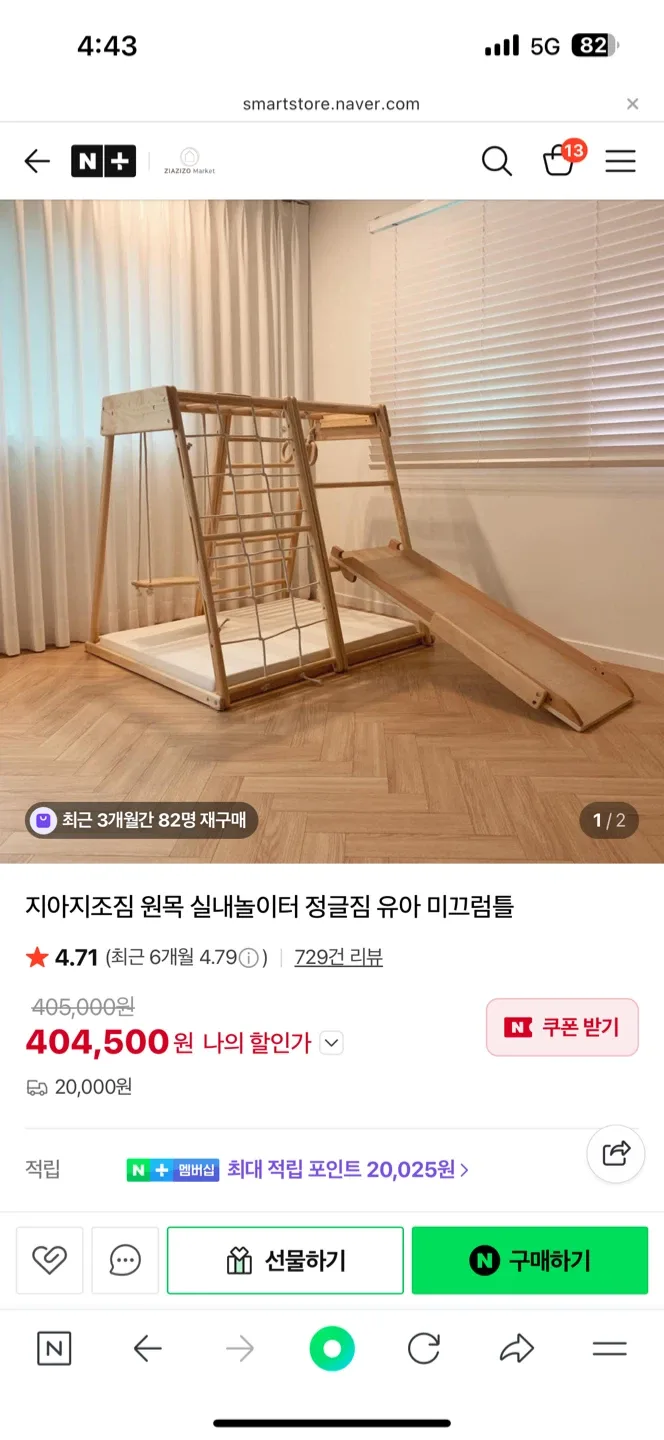The image size is (664, 1440).
Task: Share this product via share icon
Action: pyautogui.click(x=616, y=1153)
